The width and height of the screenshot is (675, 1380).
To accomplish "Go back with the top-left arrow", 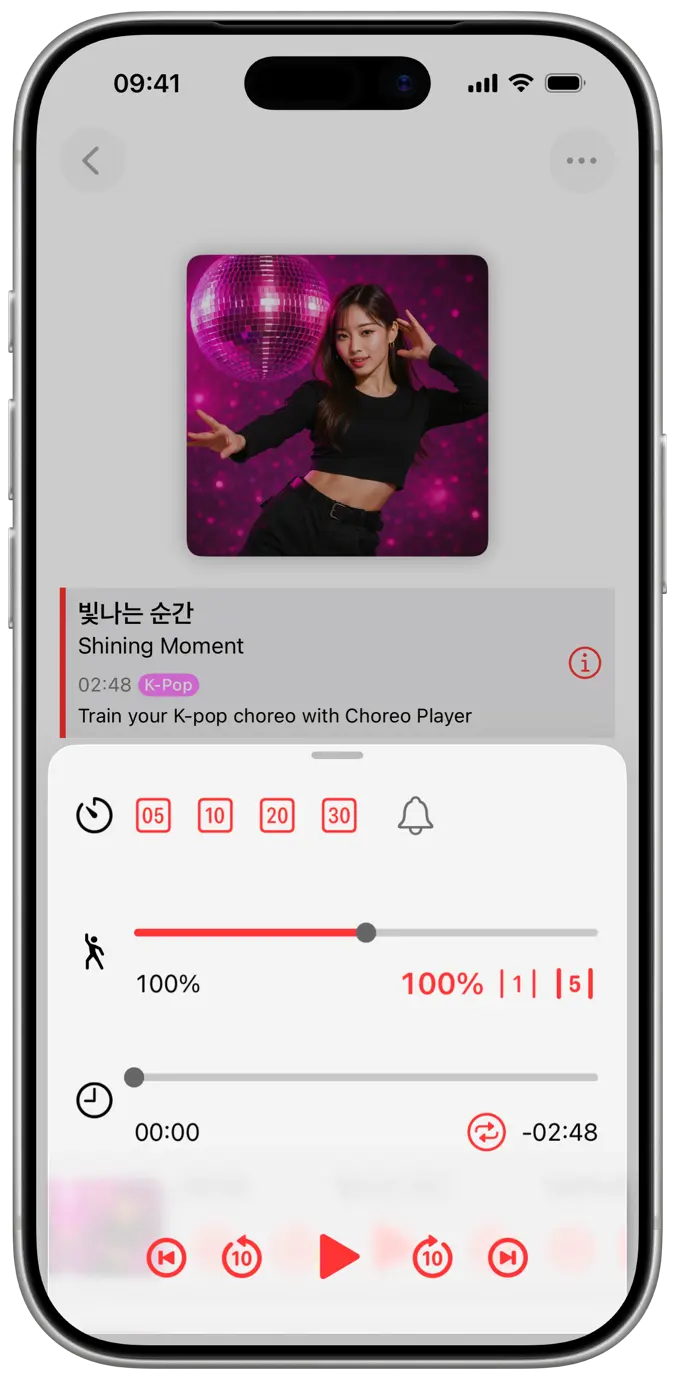I will (x=92, y=161).
